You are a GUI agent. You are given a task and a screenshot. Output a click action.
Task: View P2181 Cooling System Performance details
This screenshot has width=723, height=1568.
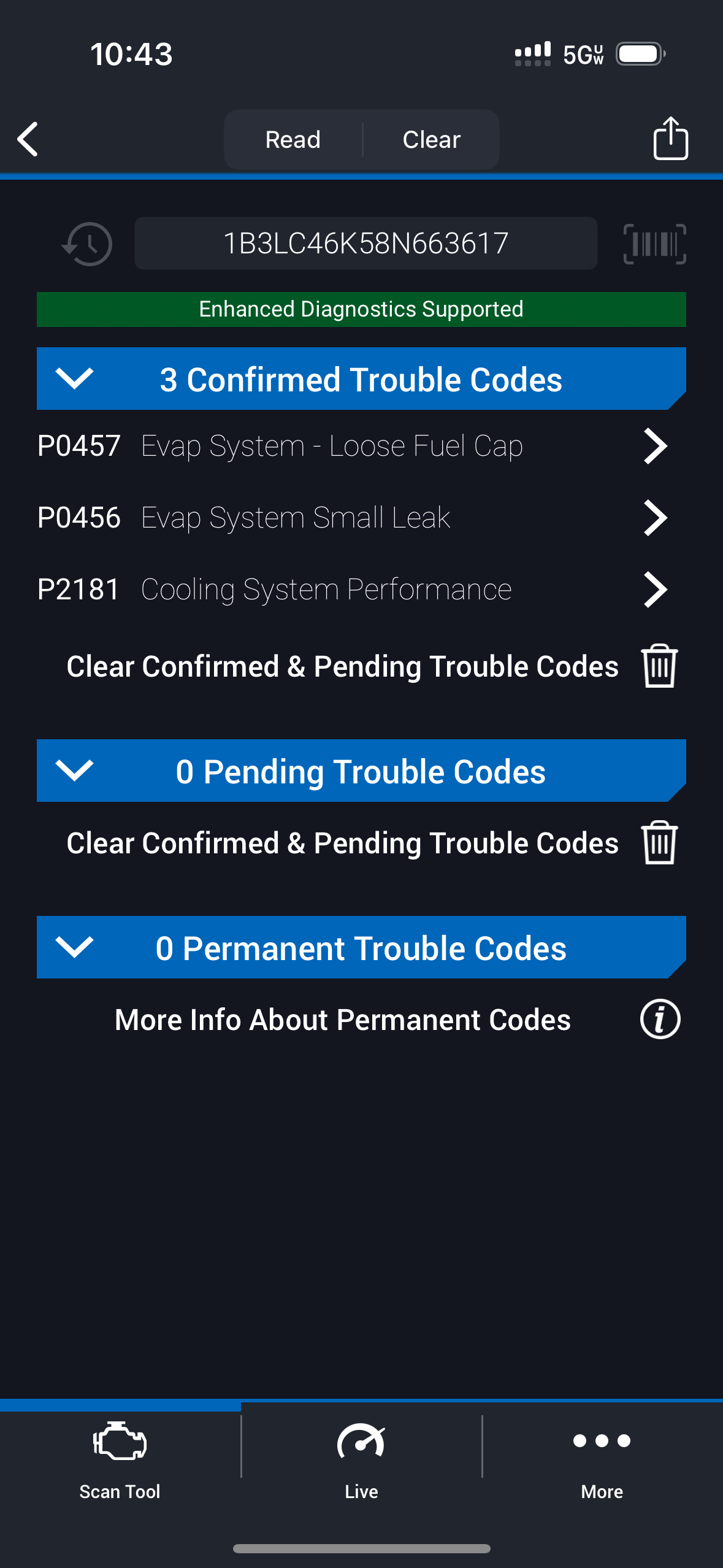[x=353, y=590]
